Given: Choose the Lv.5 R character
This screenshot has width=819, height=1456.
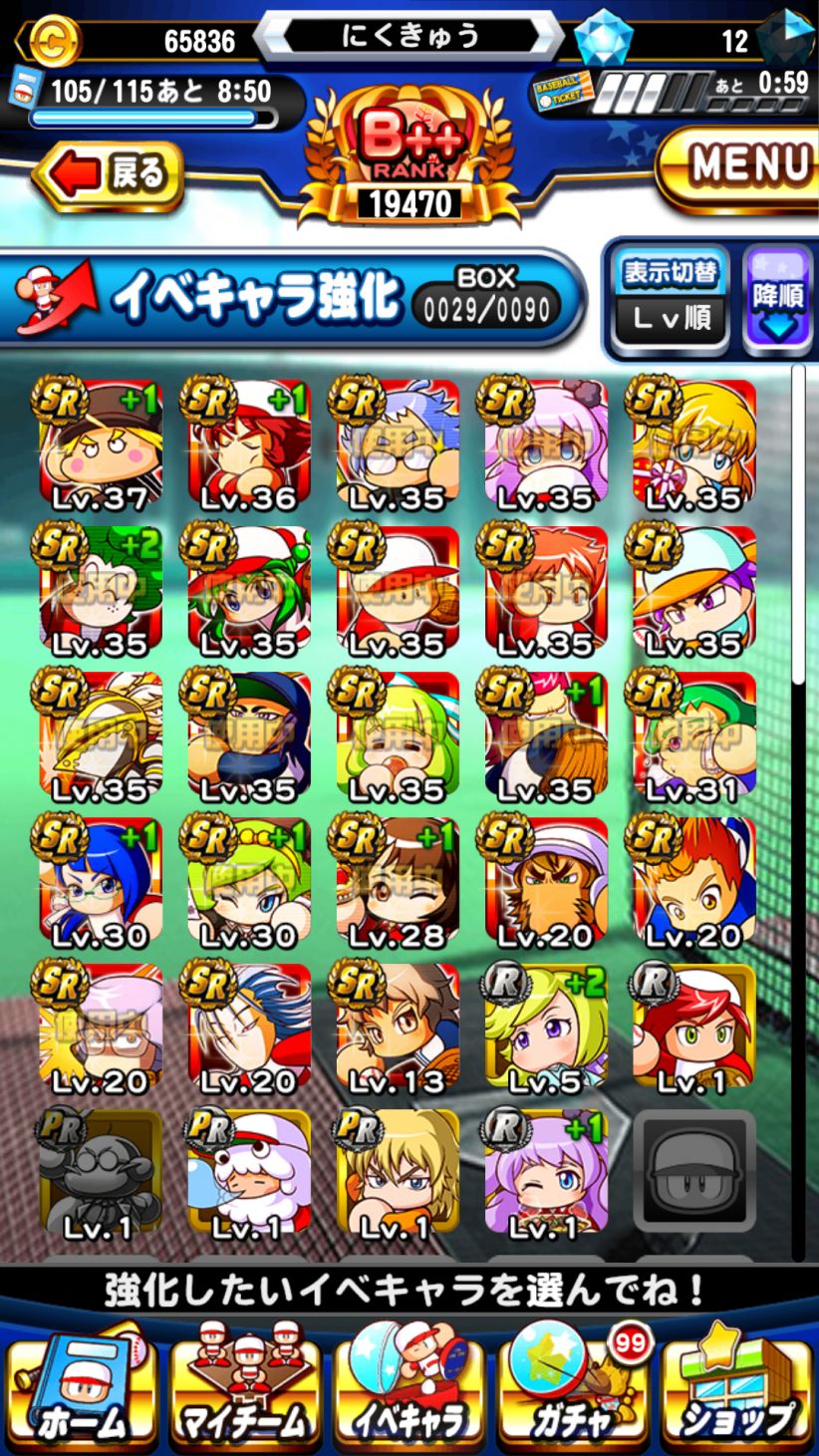Looking at the screenshot, I should tap(545, 1026).
